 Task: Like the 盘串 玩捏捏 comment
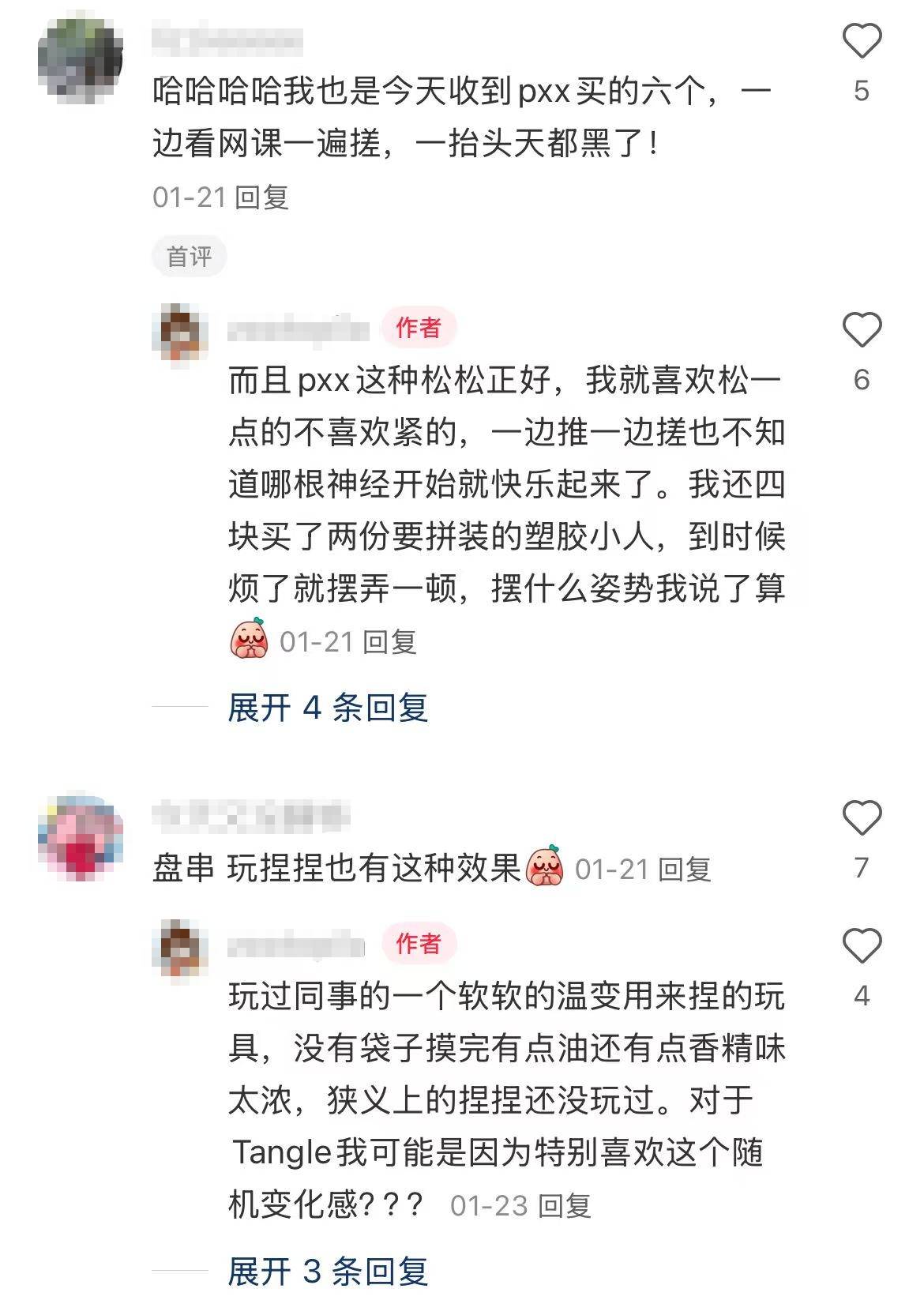tap(861, 818)
